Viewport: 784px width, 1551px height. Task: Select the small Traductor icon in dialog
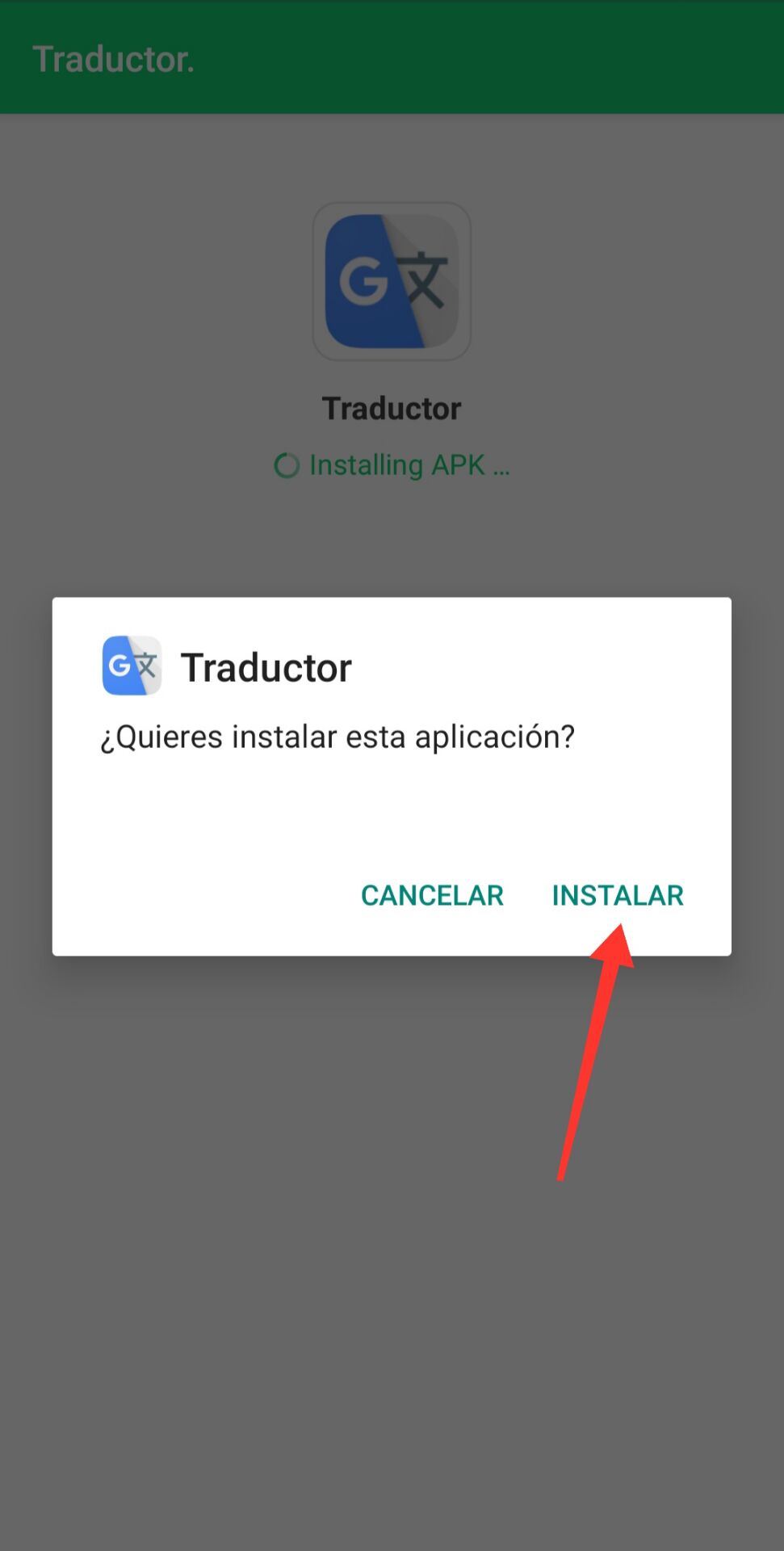(x=132, y=664)
